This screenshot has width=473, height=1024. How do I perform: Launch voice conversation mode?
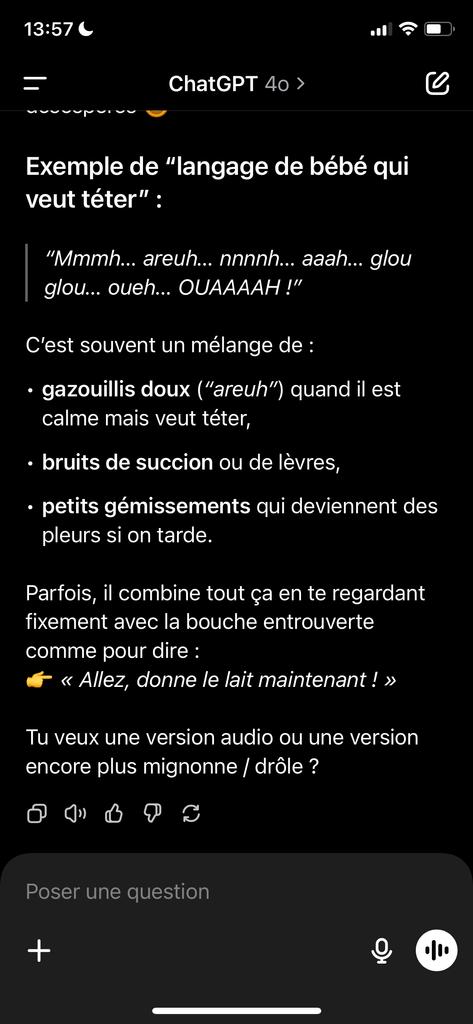(x=436, y=951)
